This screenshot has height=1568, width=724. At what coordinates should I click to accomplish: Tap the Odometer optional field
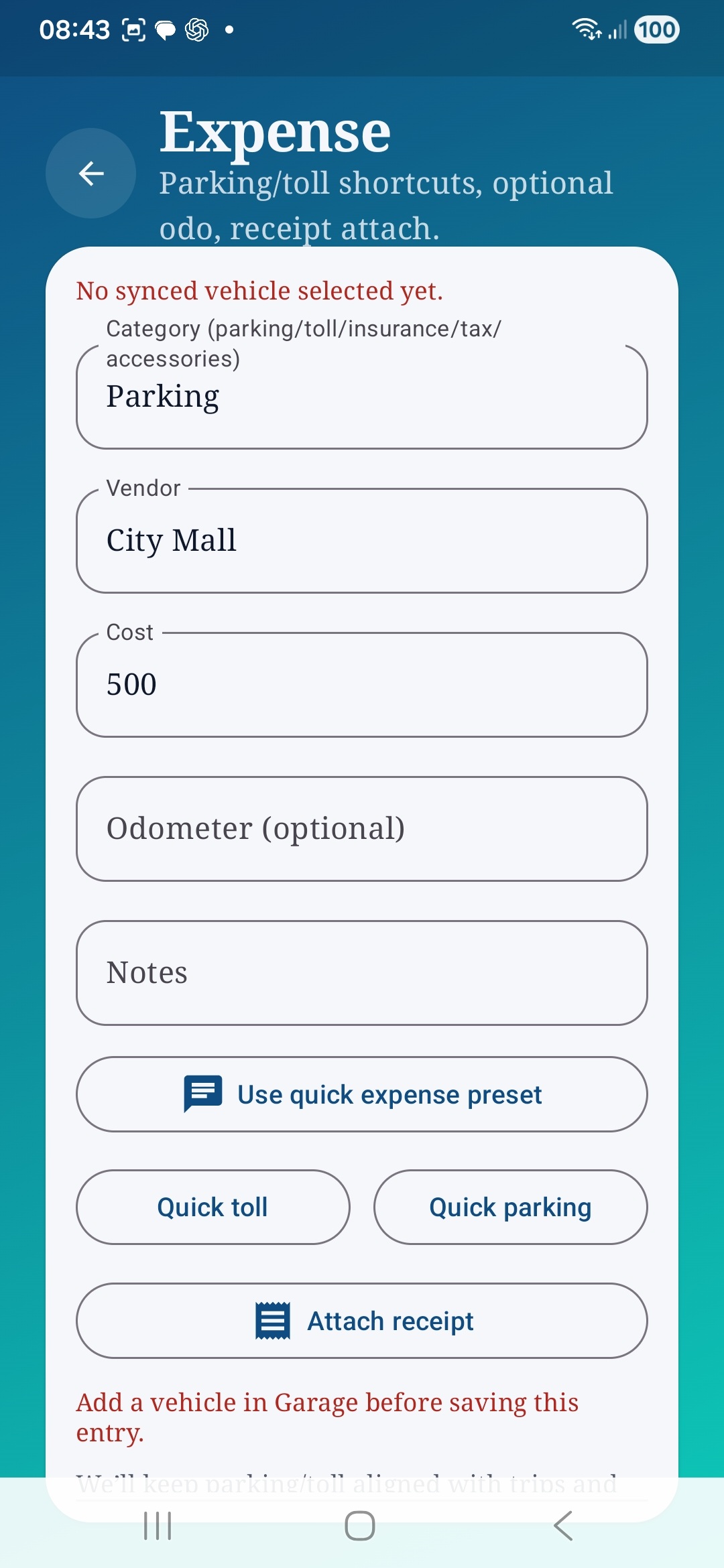[362, 828]
